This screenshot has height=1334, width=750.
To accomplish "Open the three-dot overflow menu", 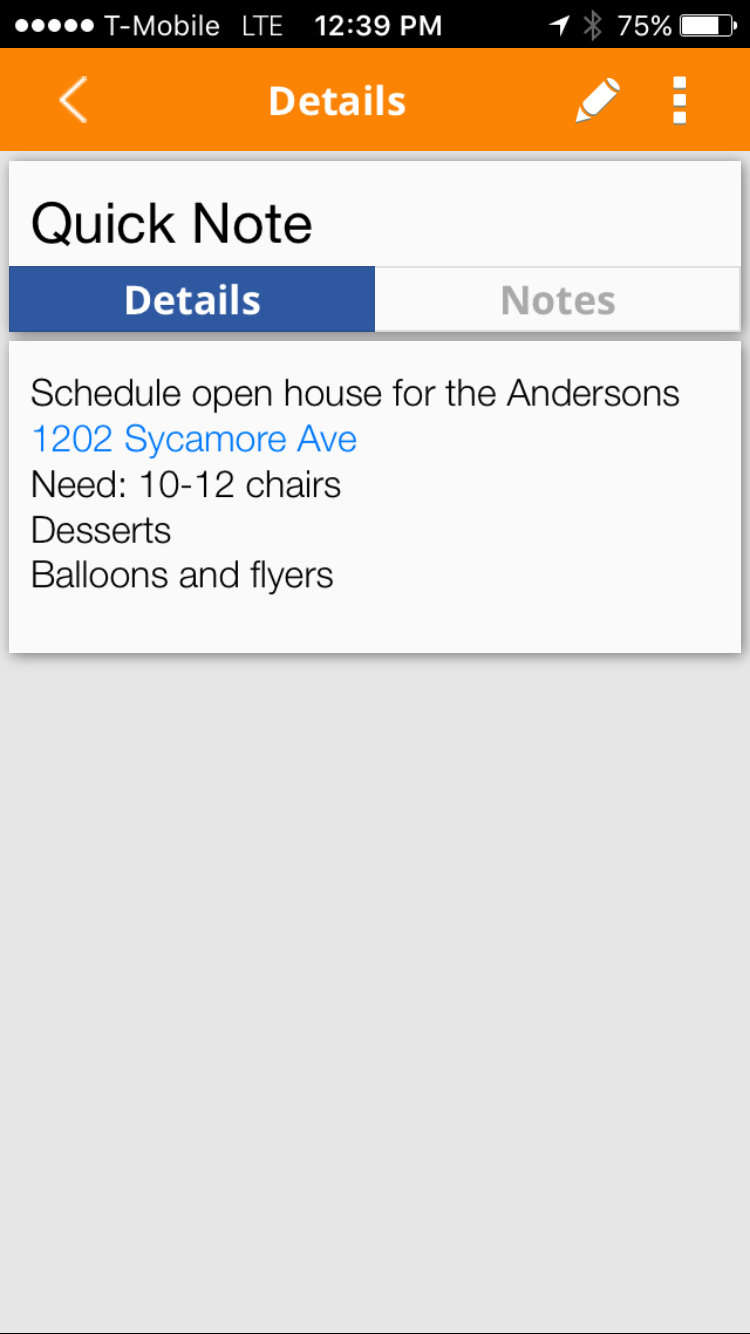I will click(680, 101).
